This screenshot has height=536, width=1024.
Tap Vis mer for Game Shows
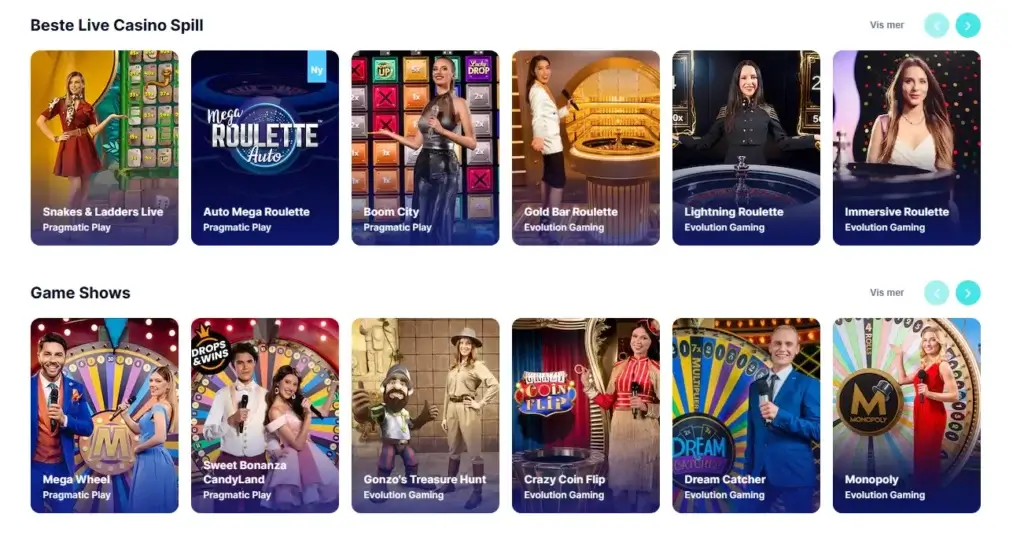tap(887, 292)
